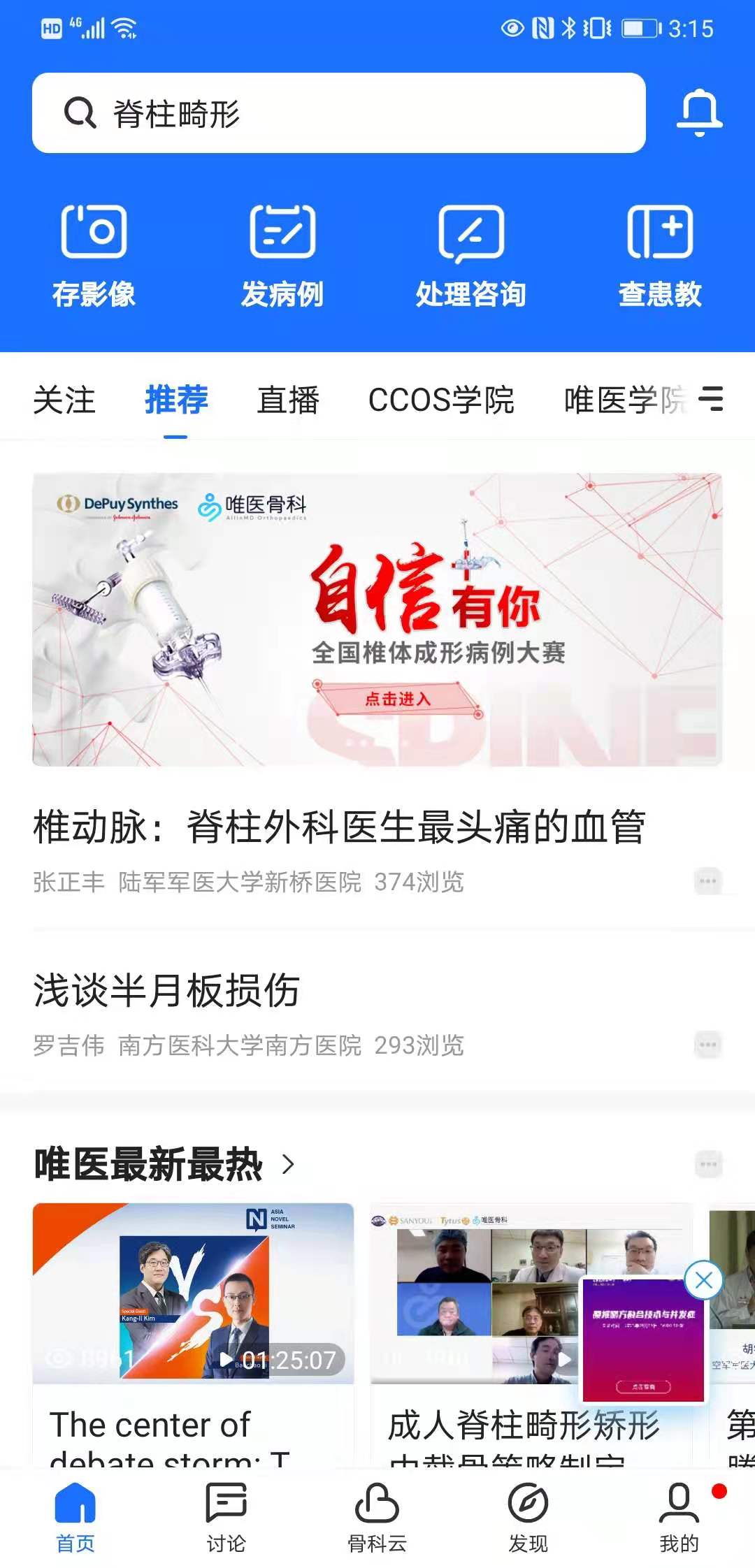Open 存影像 shortcut
This screenshot has height=1568, width=755.
(x=94, y=256)
